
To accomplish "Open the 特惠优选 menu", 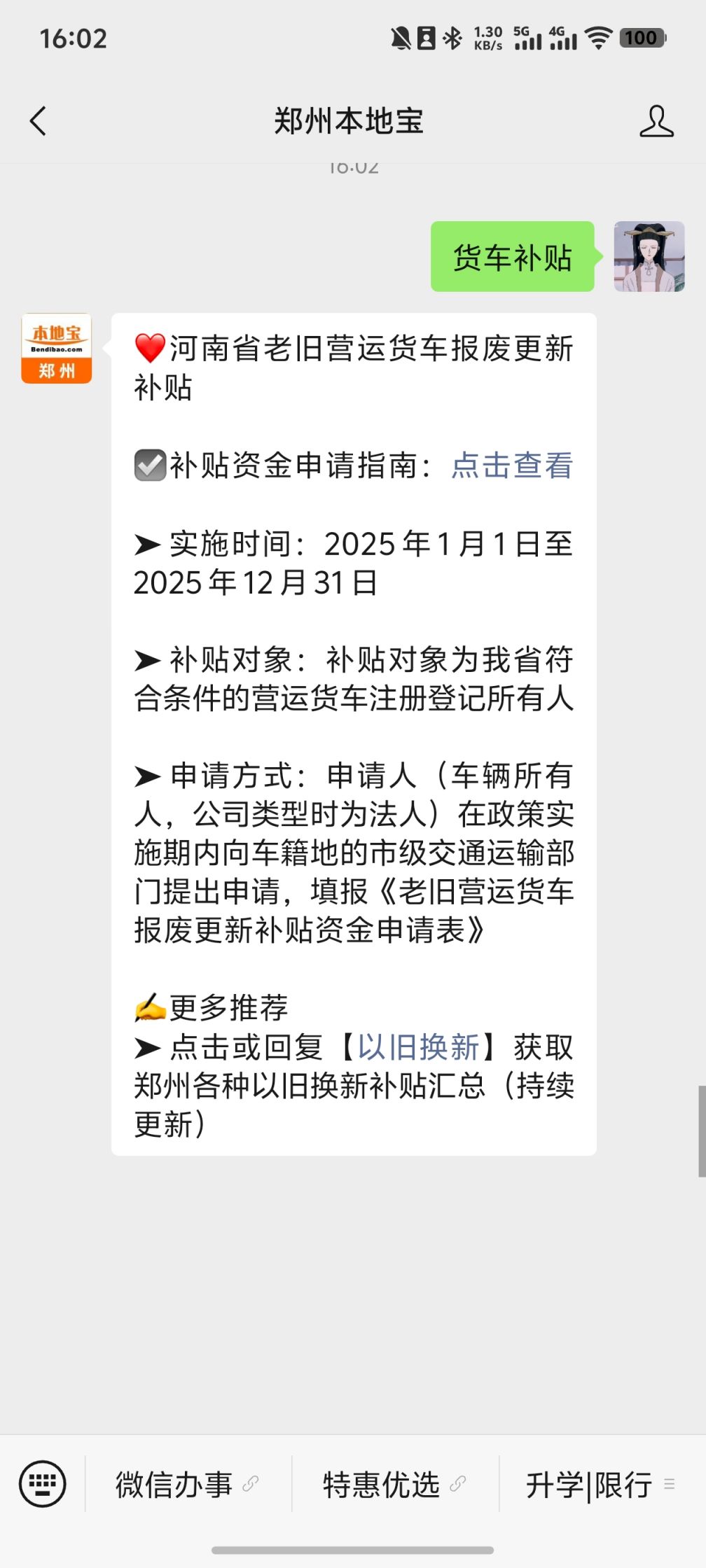I will [395, 1484].
